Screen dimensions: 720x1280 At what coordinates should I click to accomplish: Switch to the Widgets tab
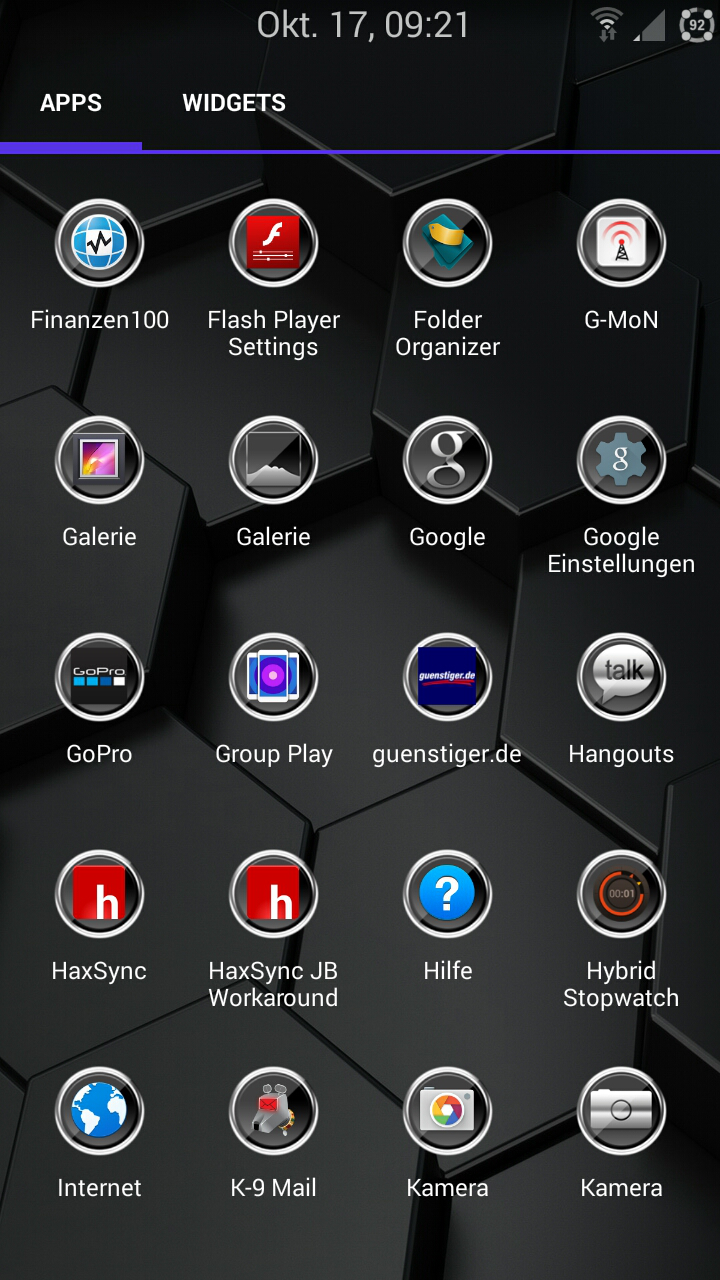point(234,103)
